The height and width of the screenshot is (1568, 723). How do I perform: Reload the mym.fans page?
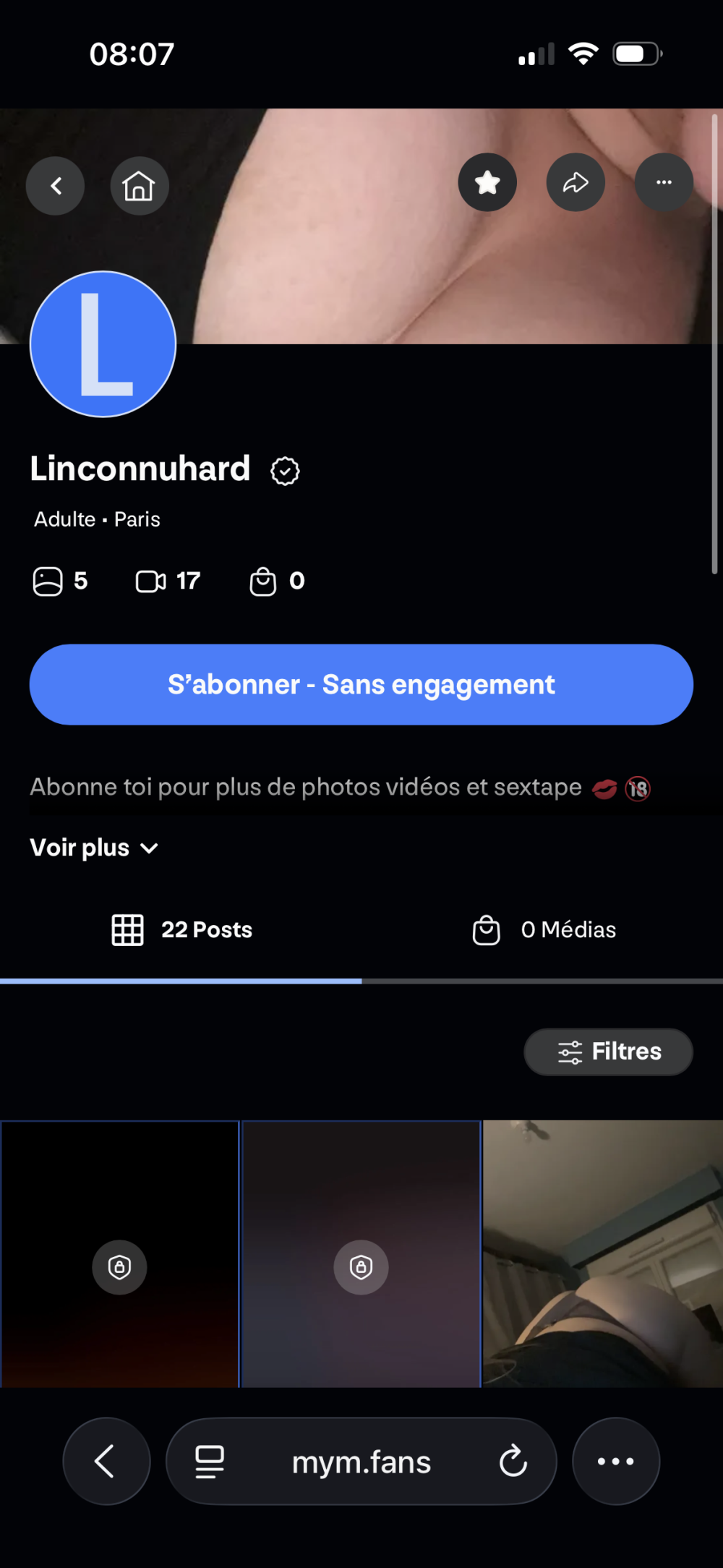point(513,1462)
